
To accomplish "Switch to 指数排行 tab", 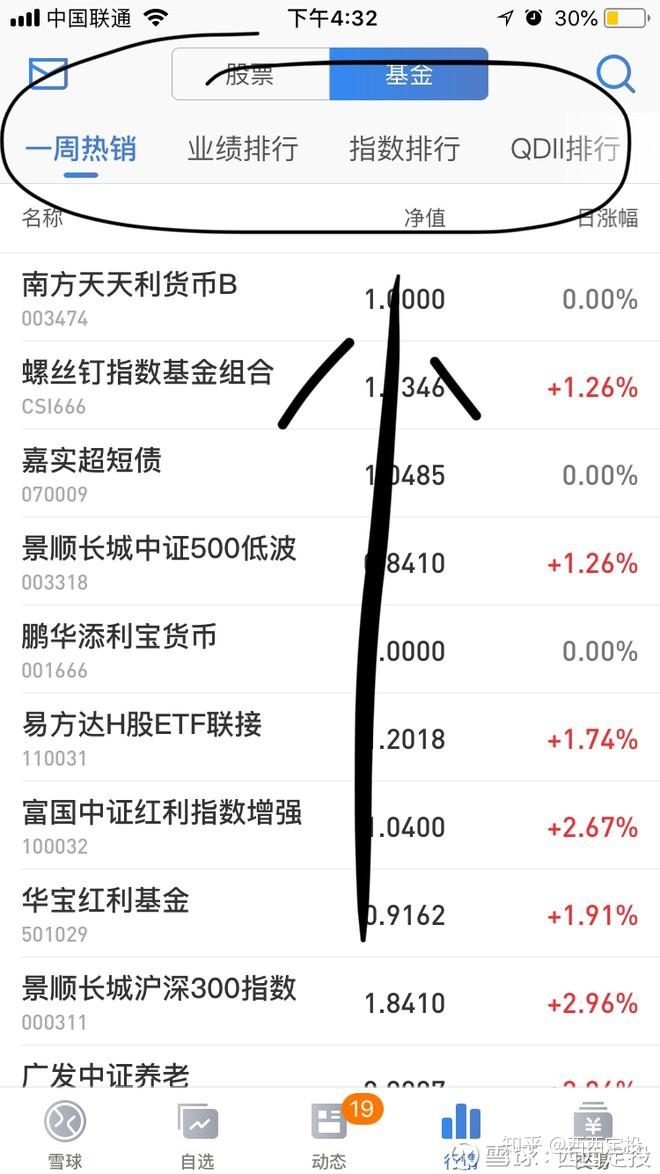I will [x=405, y=150].
